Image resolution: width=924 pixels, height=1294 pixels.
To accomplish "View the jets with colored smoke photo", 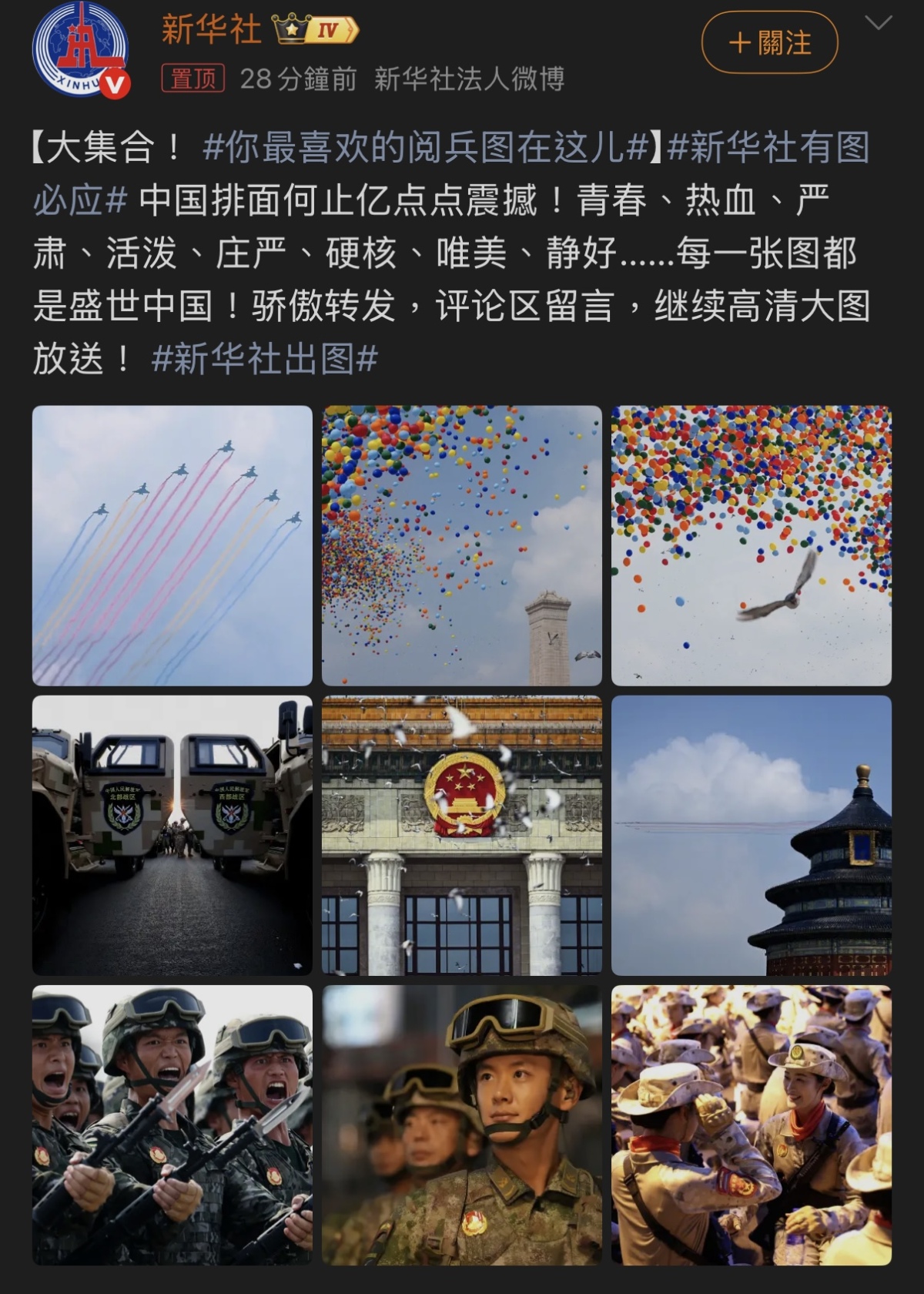I will click(x=172, y=545).
